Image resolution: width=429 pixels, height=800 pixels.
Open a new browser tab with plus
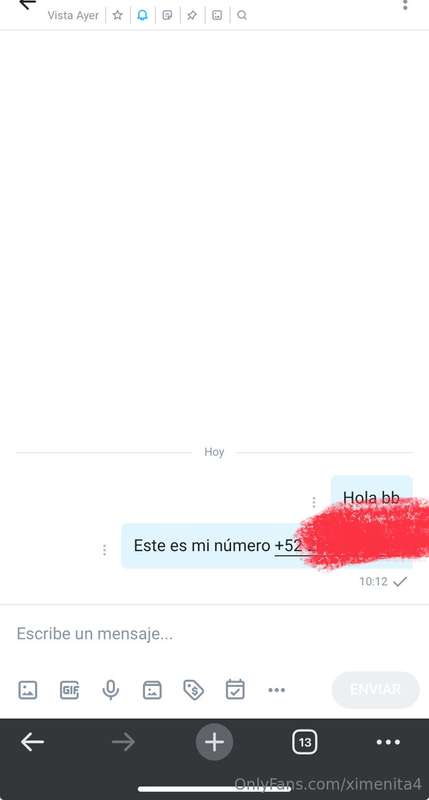click(214, 742)
